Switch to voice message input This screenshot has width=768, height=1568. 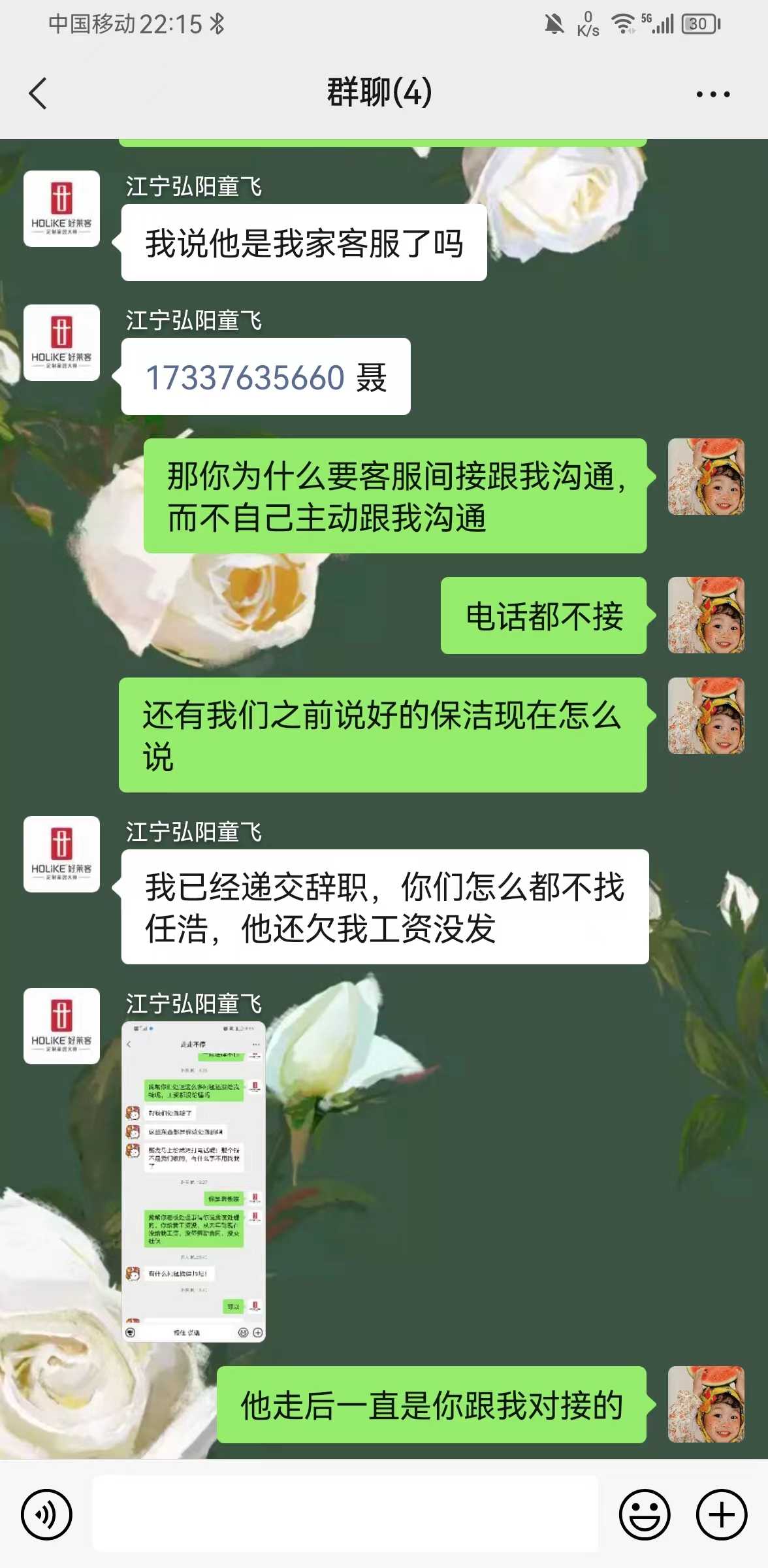(46, 1514)
